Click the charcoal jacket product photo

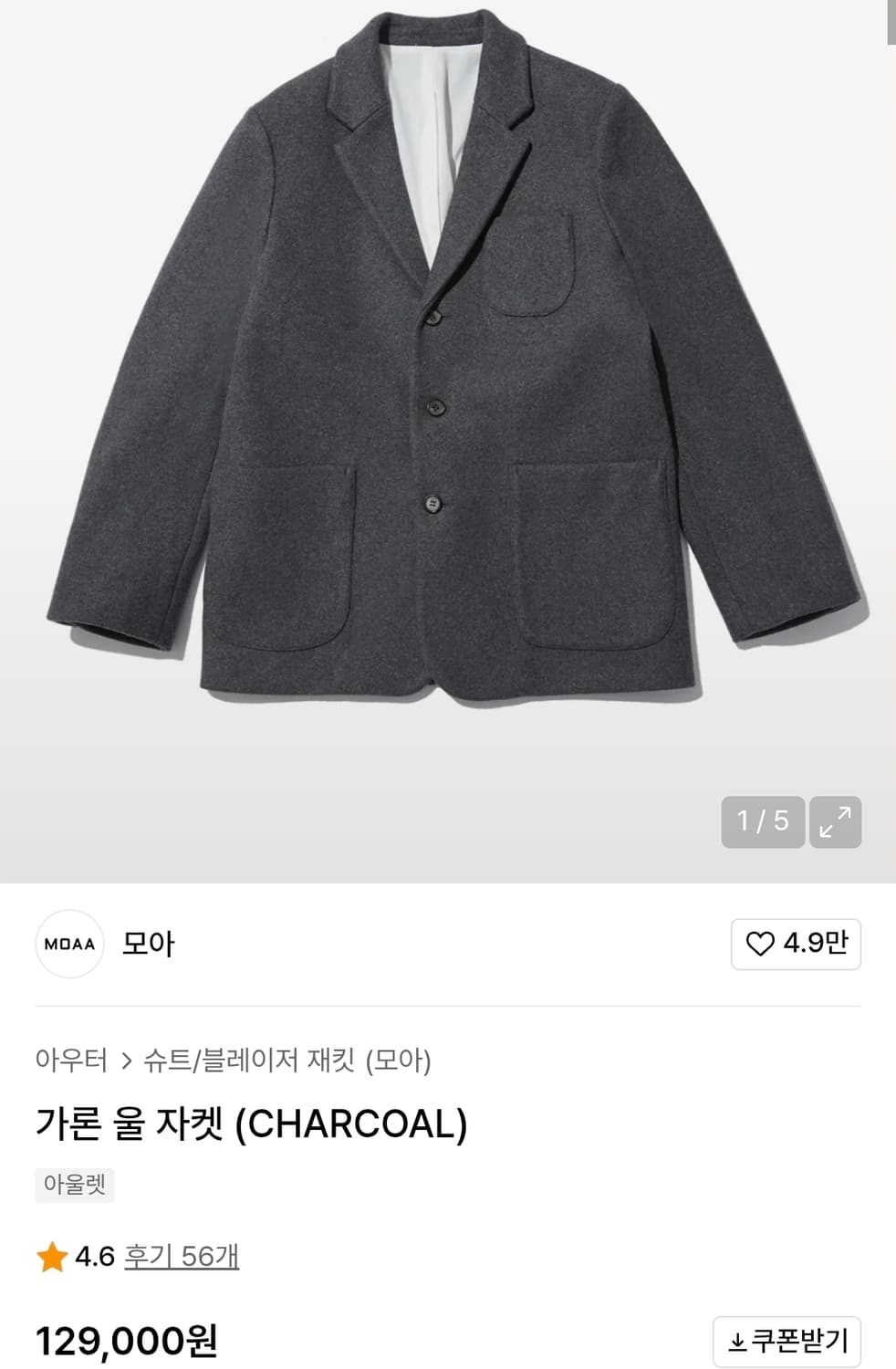[447, 392]
